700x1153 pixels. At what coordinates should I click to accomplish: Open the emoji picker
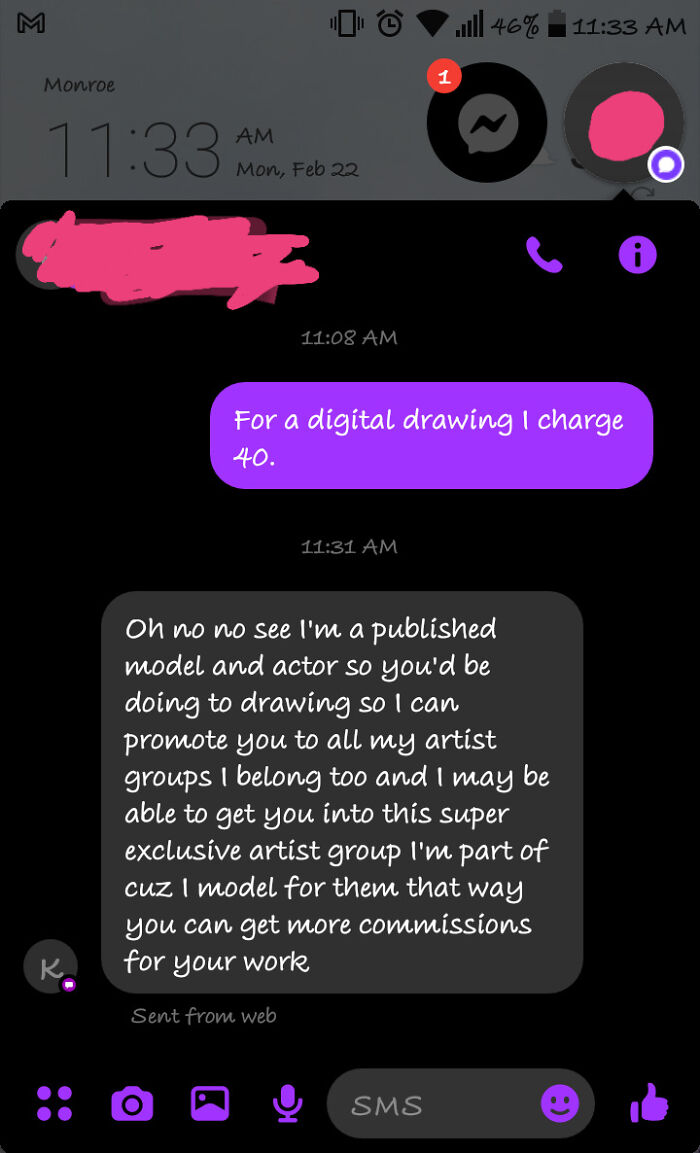click(560, 1103)
